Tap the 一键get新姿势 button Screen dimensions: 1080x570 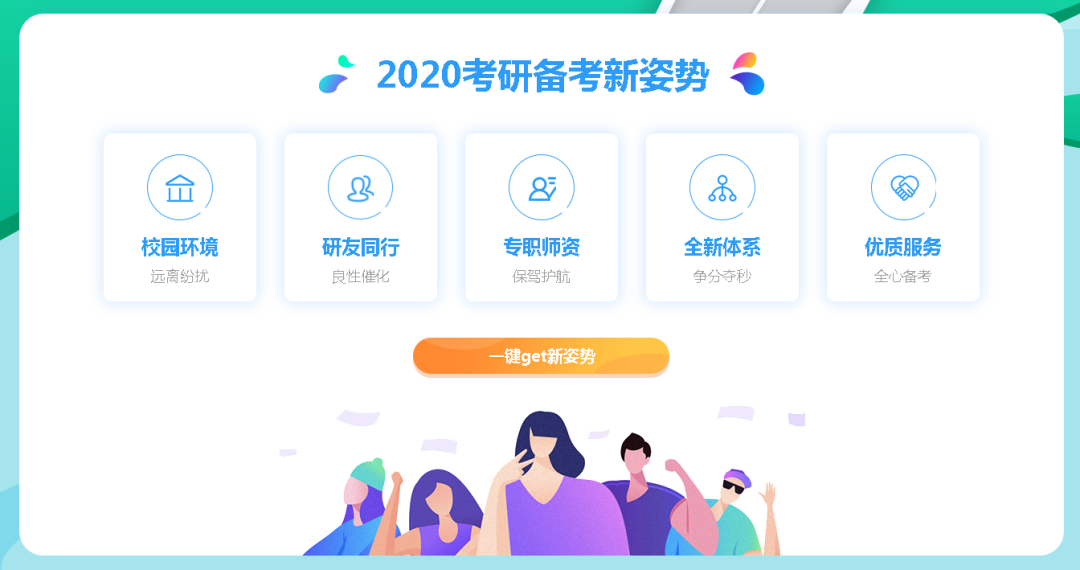click(x=541, y=356)
